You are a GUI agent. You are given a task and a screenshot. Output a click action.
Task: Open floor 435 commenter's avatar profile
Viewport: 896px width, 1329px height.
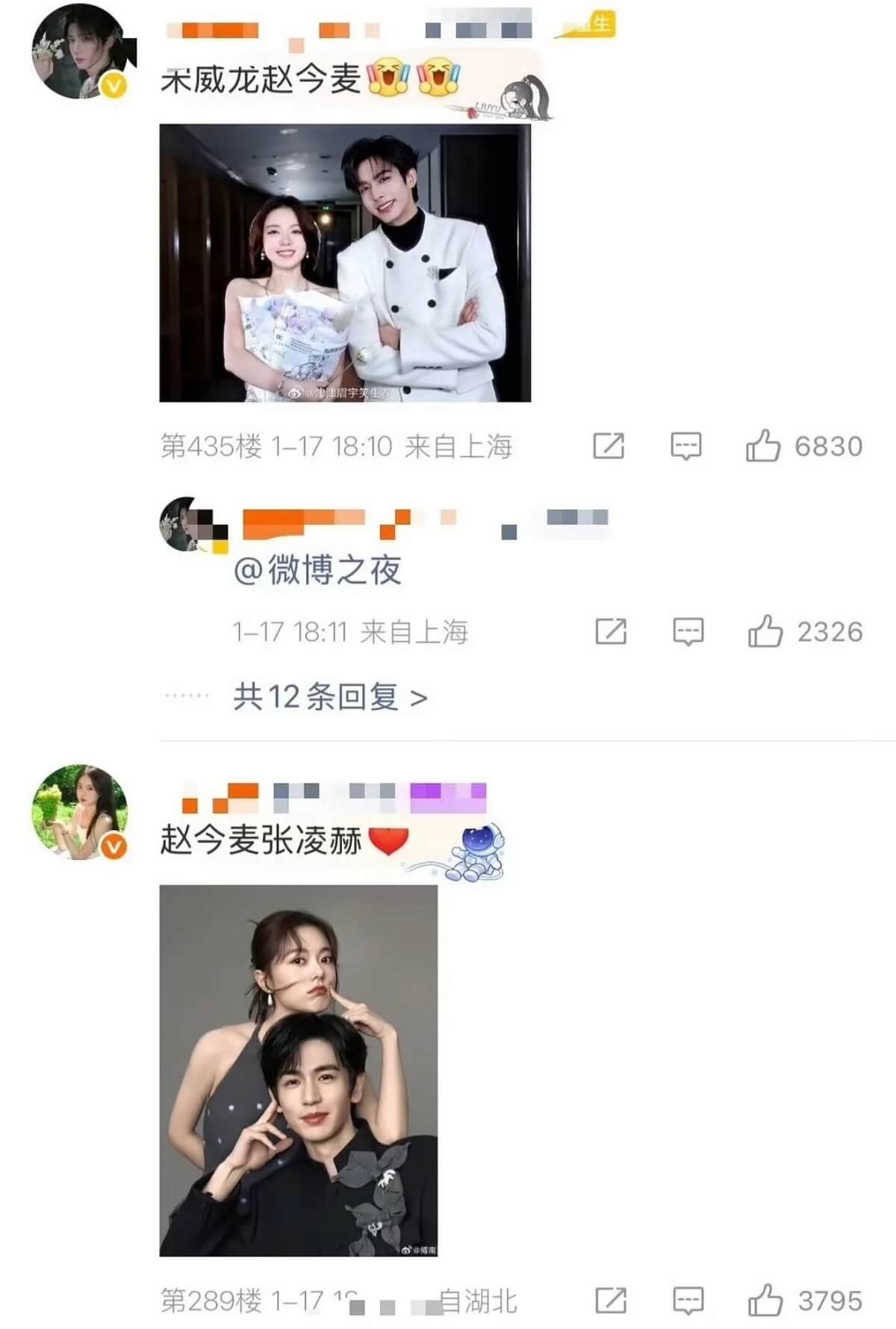[x=80, y=51]
